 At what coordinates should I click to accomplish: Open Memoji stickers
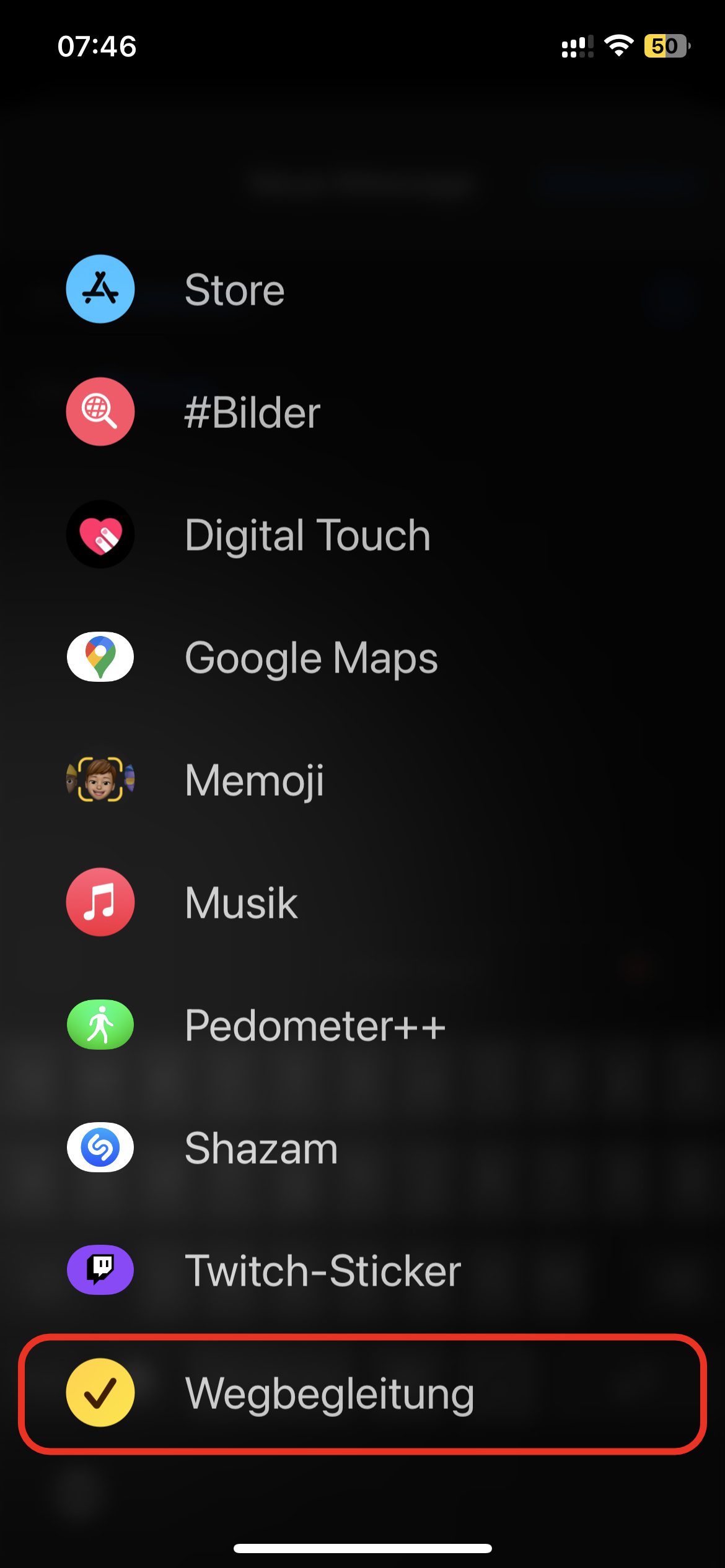(x=254, y=780)
